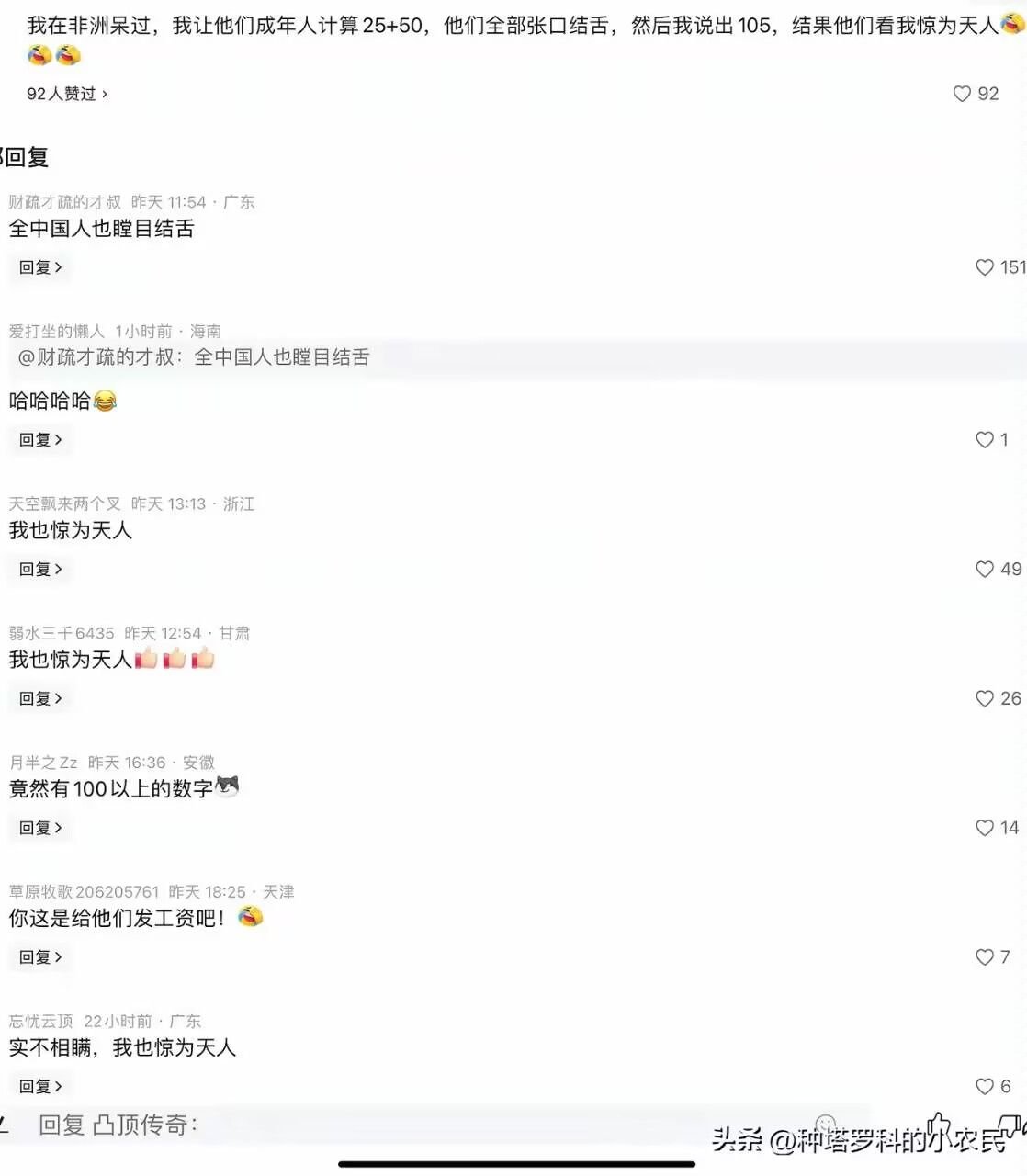The height and width of the screenshot is (1176, 1027).
Task: Like the 哈哈哈哈 comment
Action: [x=985, y=440]
